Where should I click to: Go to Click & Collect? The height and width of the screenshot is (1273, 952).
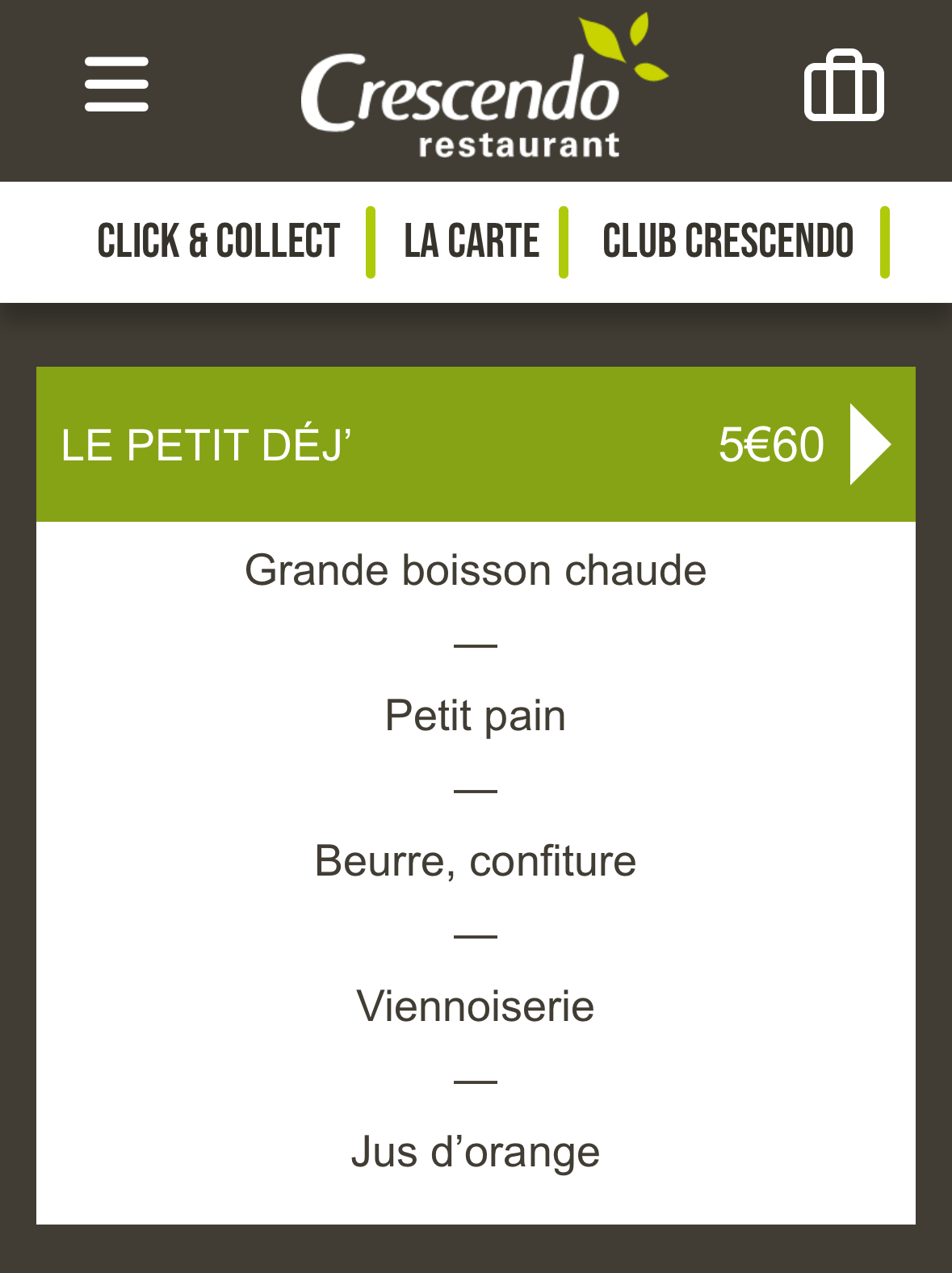click(218, 242)
